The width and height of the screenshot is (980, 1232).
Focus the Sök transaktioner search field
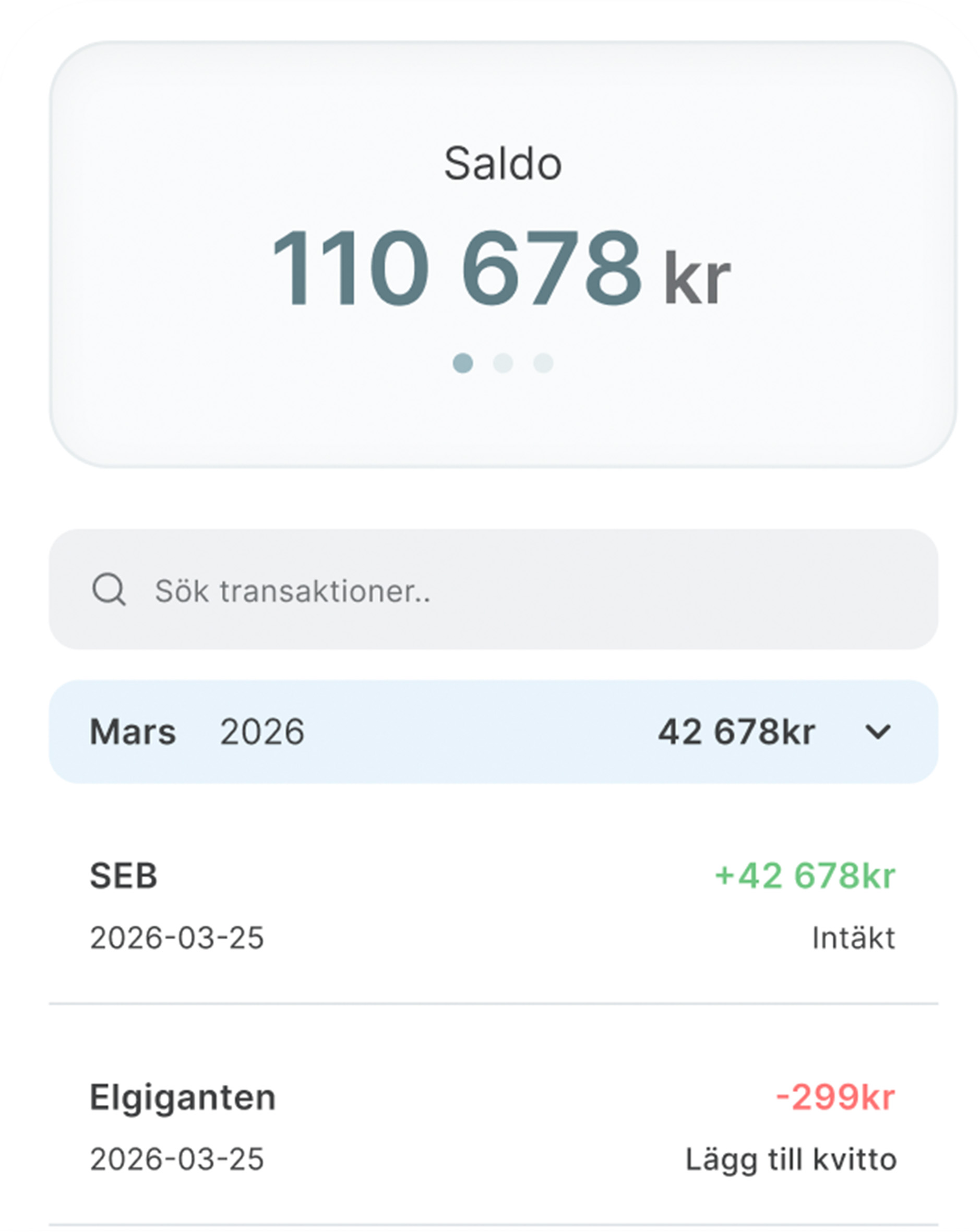pyautogui.click(x=494, y=590)
